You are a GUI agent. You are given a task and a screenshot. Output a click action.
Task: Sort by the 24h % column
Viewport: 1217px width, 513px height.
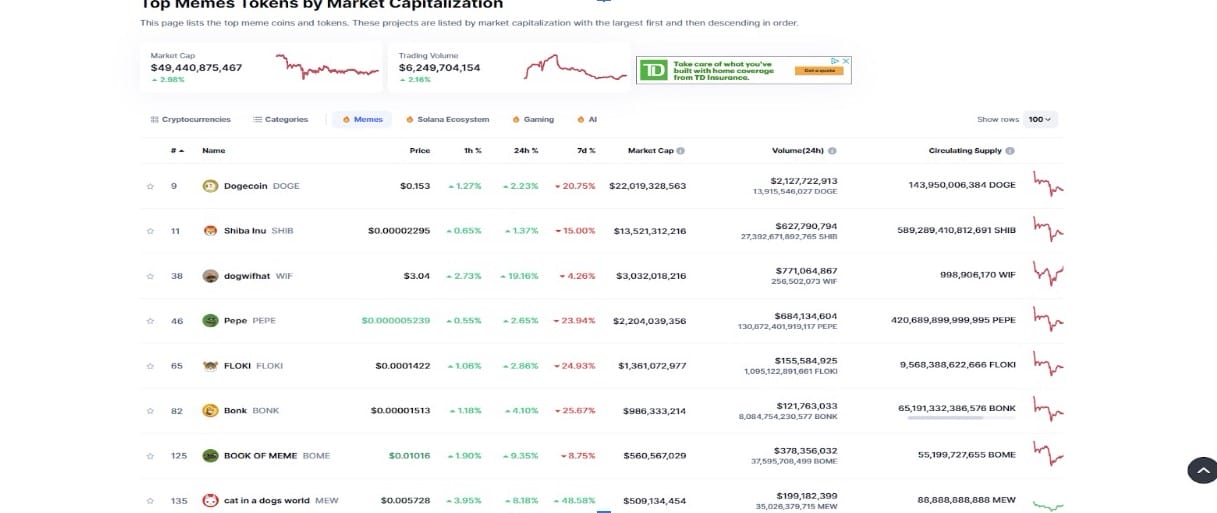click(526, 151)
